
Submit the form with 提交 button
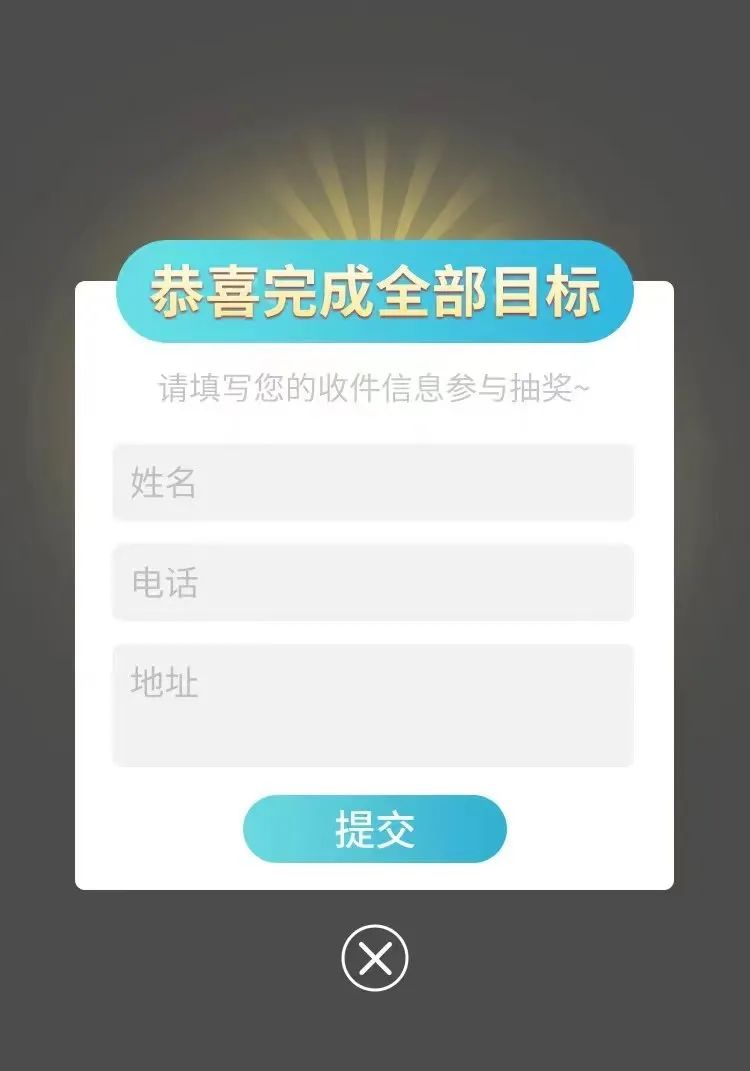coord(375,830)
